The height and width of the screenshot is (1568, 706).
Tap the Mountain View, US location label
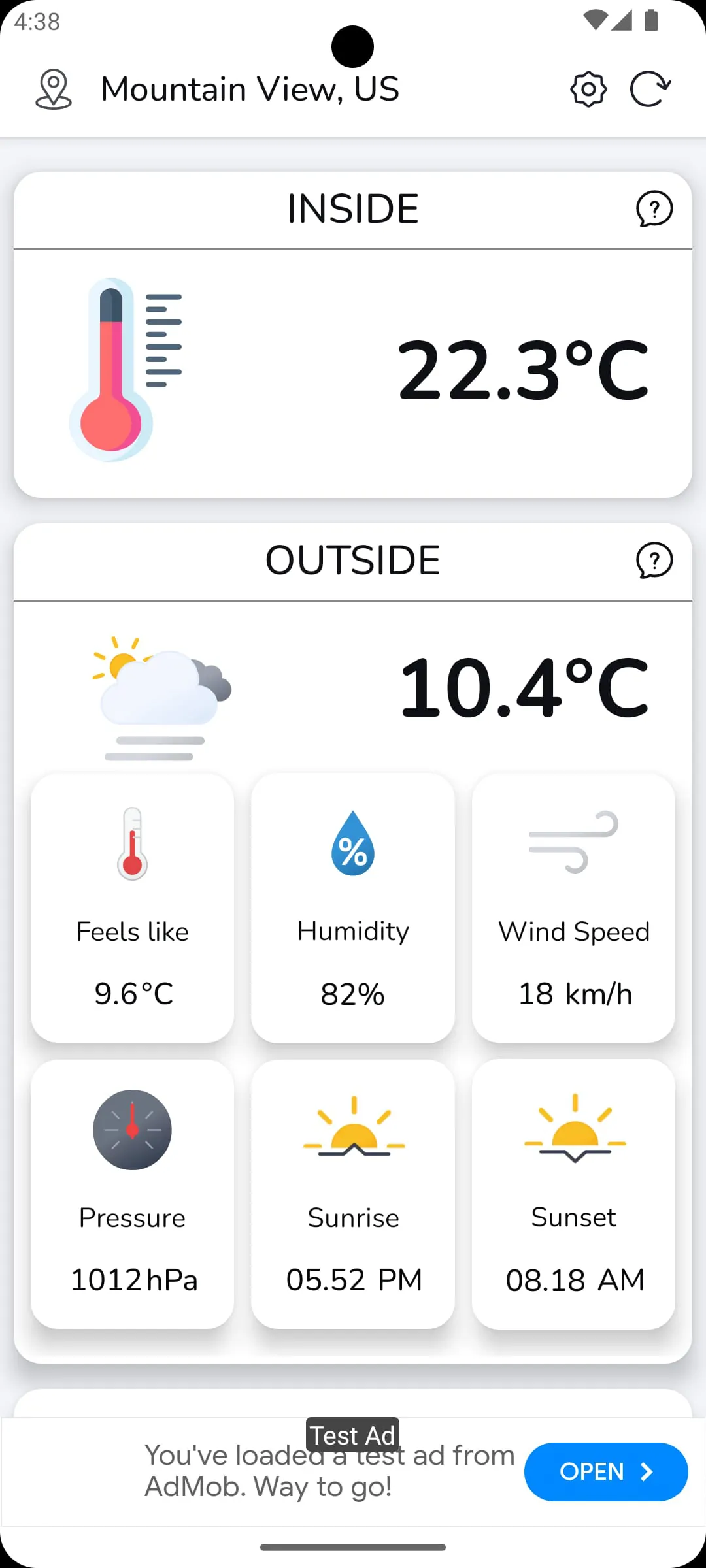tap(250, 88)
